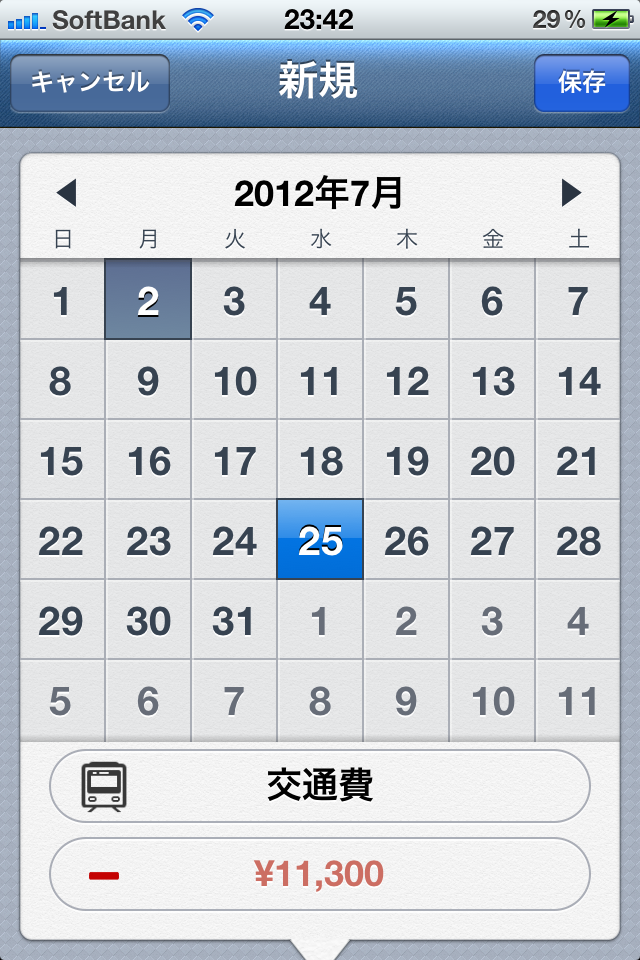
Task: Go to the previous month
Action: (66, 192)
